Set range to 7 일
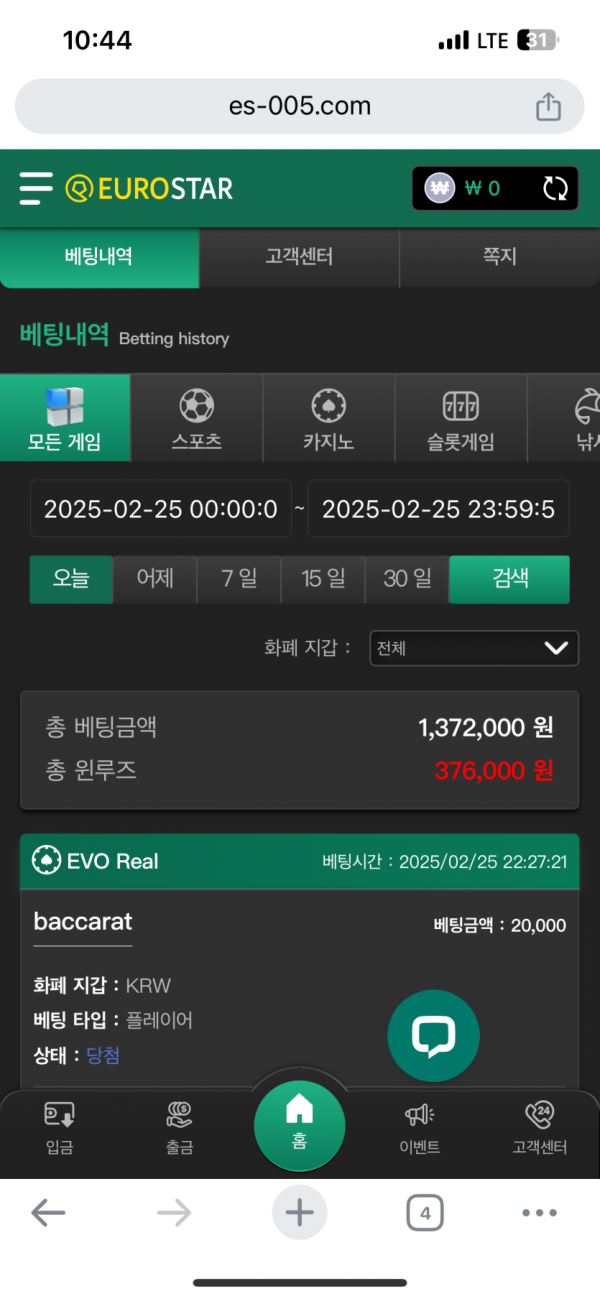Image resolution: width=600 pixels, height=1299 pixels. (x=238, y=579)
